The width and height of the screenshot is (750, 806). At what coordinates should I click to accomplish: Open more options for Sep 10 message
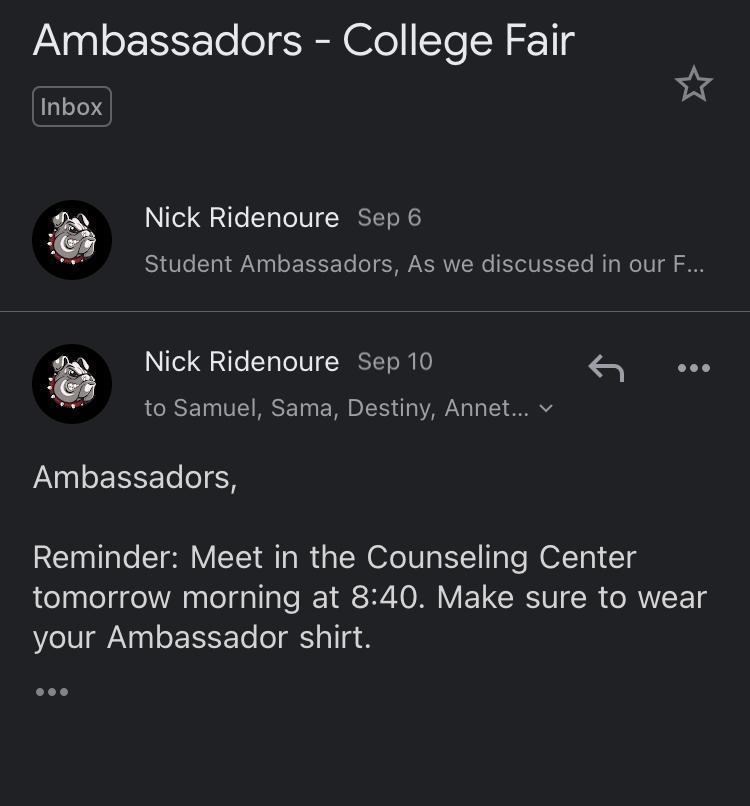coord(693,368)
